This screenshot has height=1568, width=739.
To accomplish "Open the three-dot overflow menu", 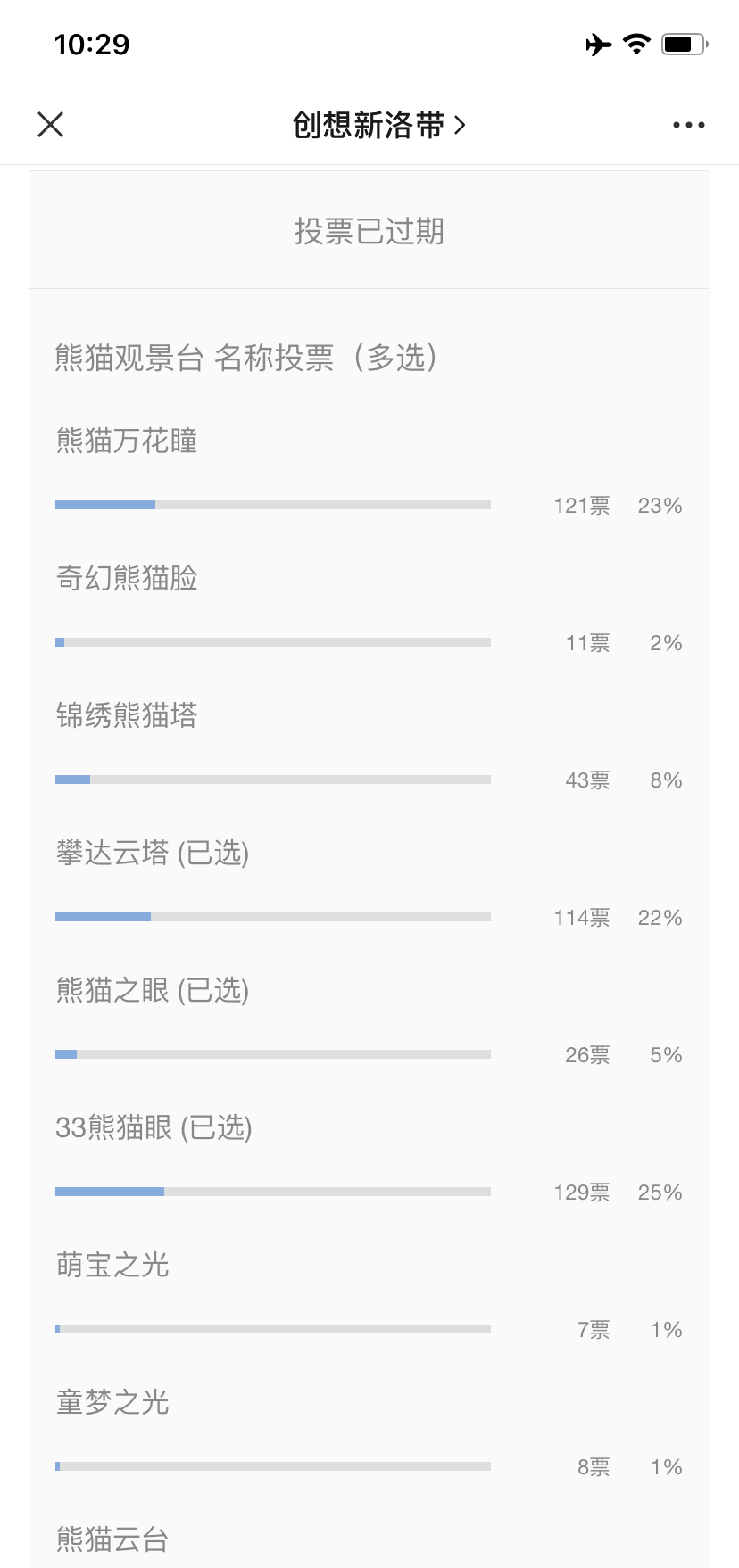I will 688,126.
